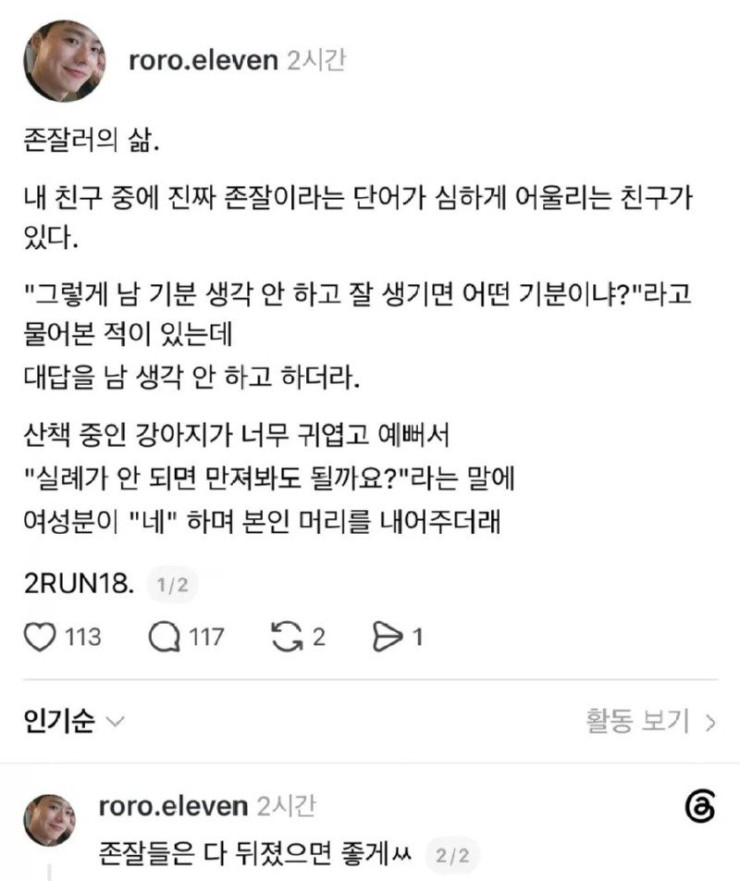Viewport: 740px width, 881px height.
Task: Open the comments with 117 replies
Action: 164,637
